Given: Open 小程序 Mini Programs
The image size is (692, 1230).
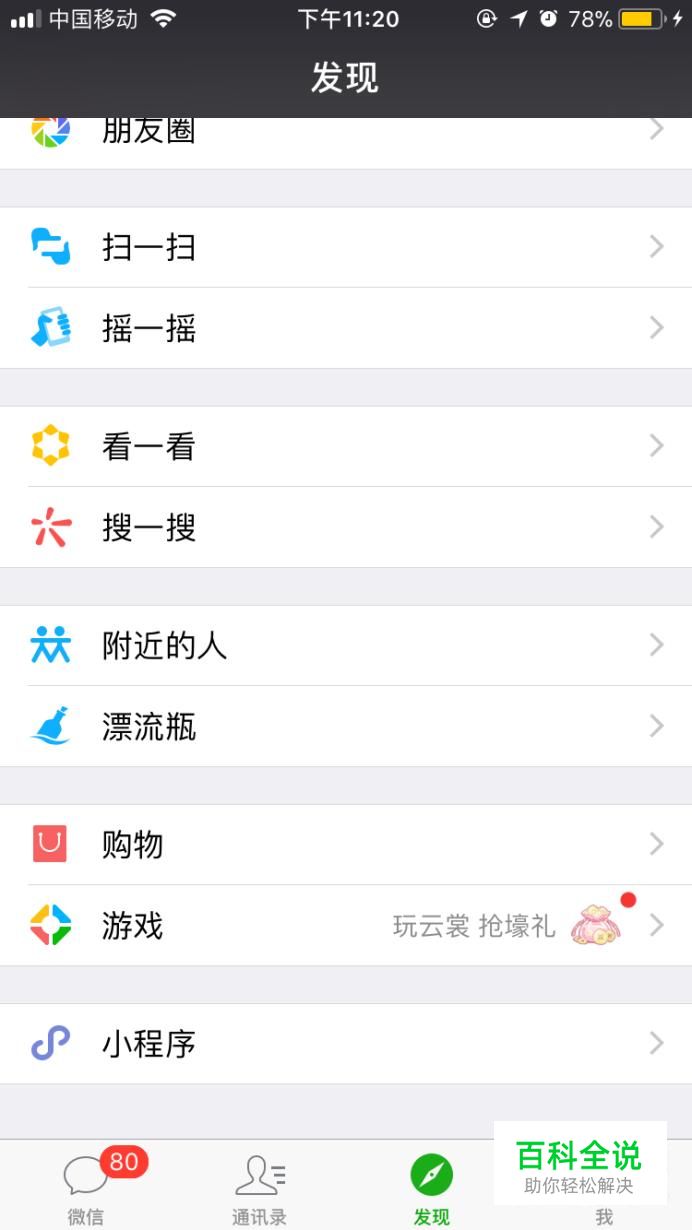Looking at the screenshot, I should (346, 1043).
